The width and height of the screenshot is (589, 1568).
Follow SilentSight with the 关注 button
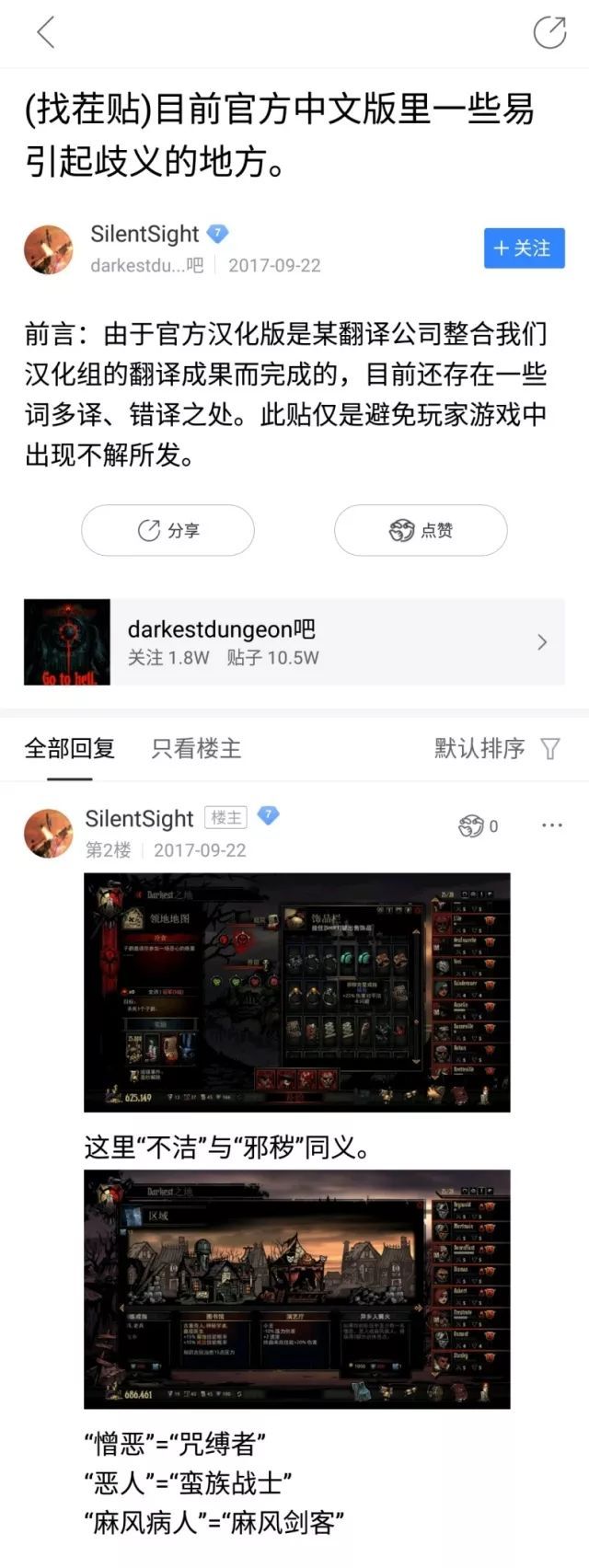click(x=524, y=248)
